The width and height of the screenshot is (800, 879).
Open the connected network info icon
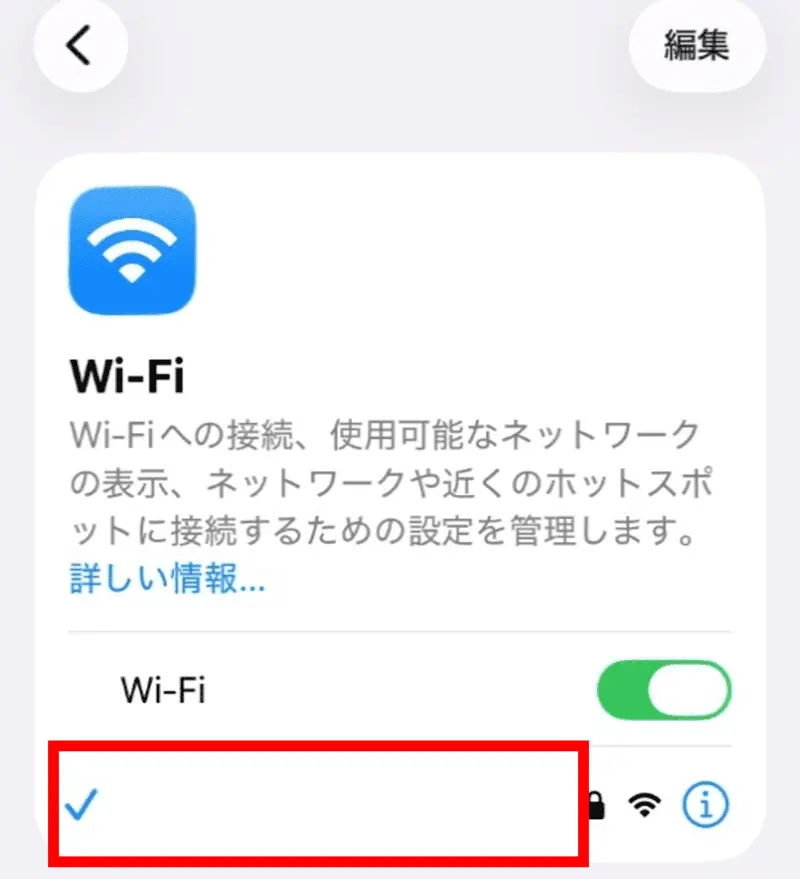pyautogui.click(x=706, y=804)
